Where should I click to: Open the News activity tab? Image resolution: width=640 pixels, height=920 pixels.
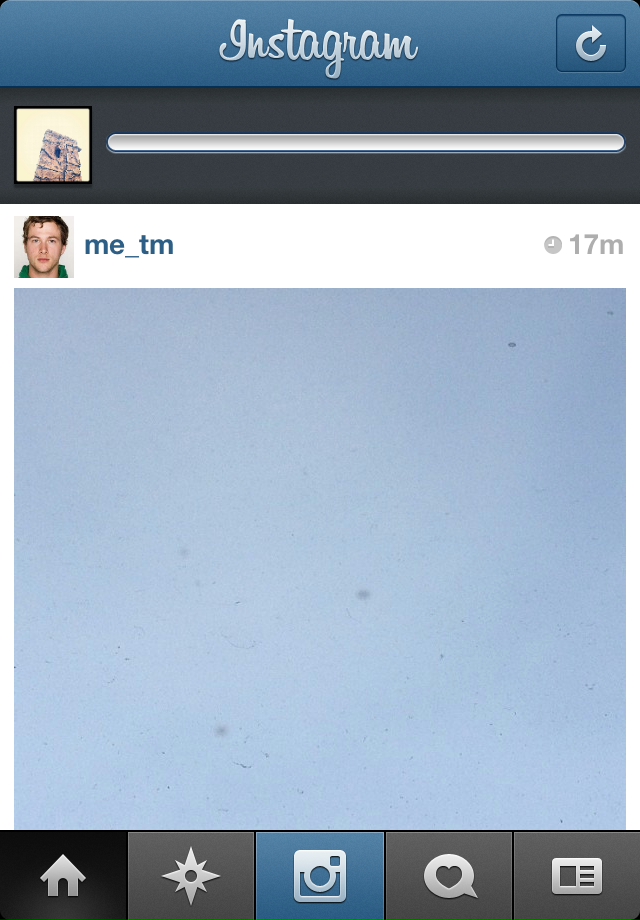[449, 876]
